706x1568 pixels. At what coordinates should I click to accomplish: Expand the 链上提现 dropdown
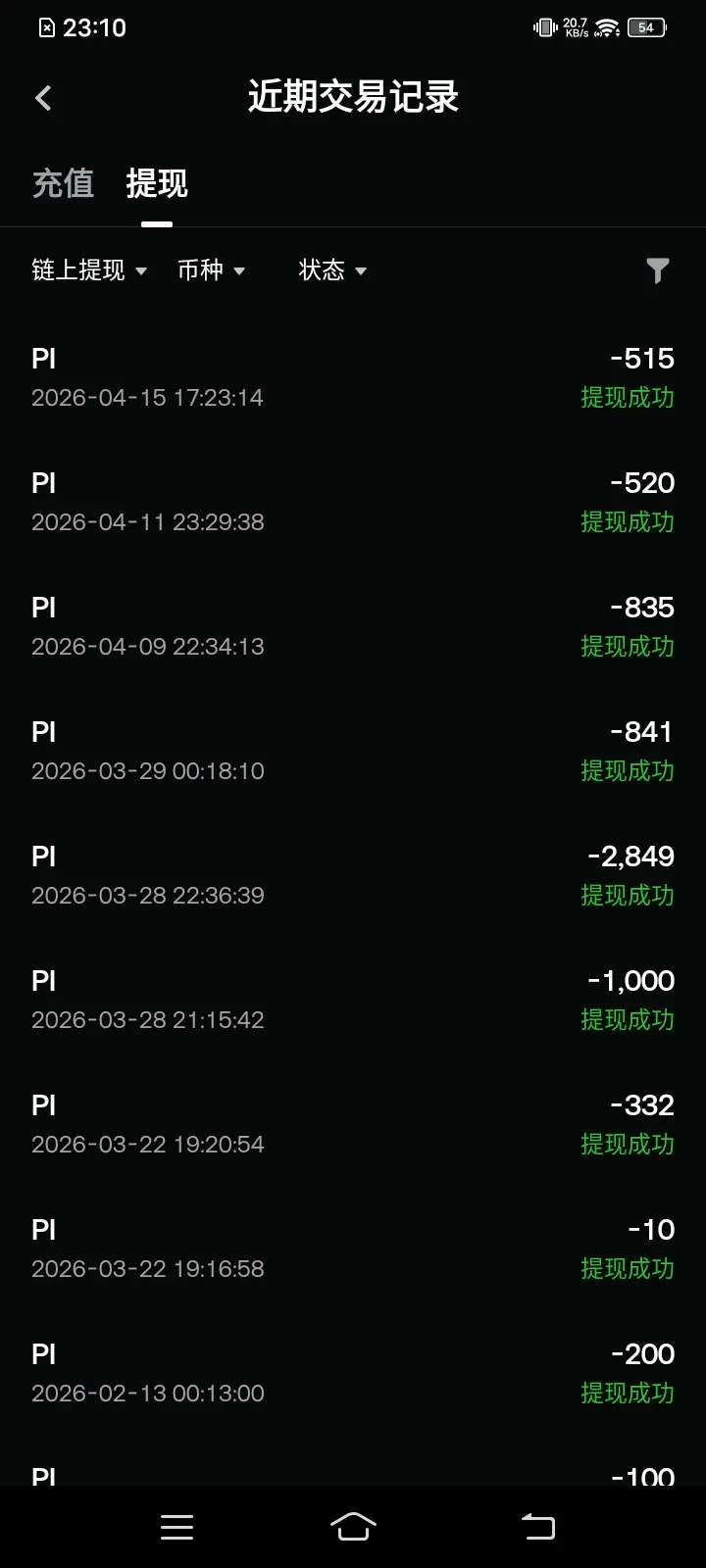click(x=88, y=270)
